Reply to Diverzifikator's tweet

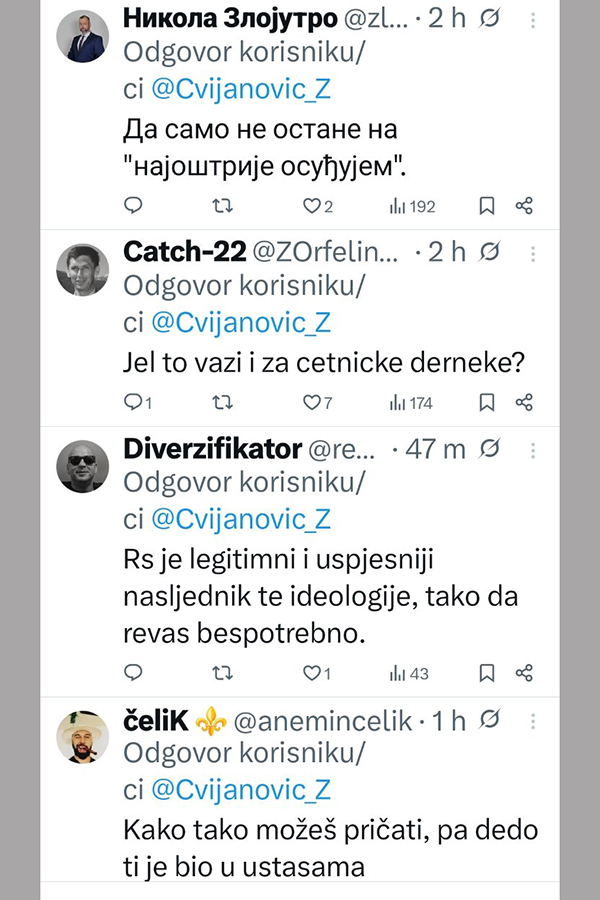coord(134,673)
